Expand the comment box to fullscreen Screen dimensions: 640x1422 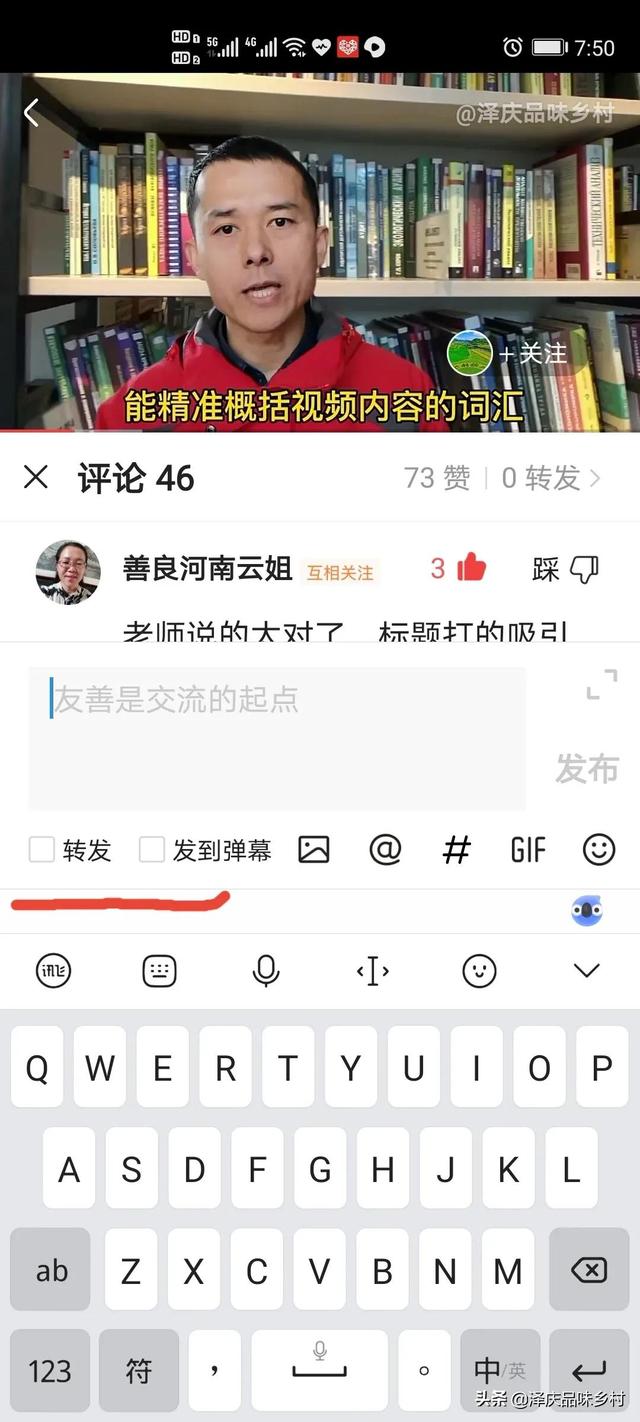point(601,685)
